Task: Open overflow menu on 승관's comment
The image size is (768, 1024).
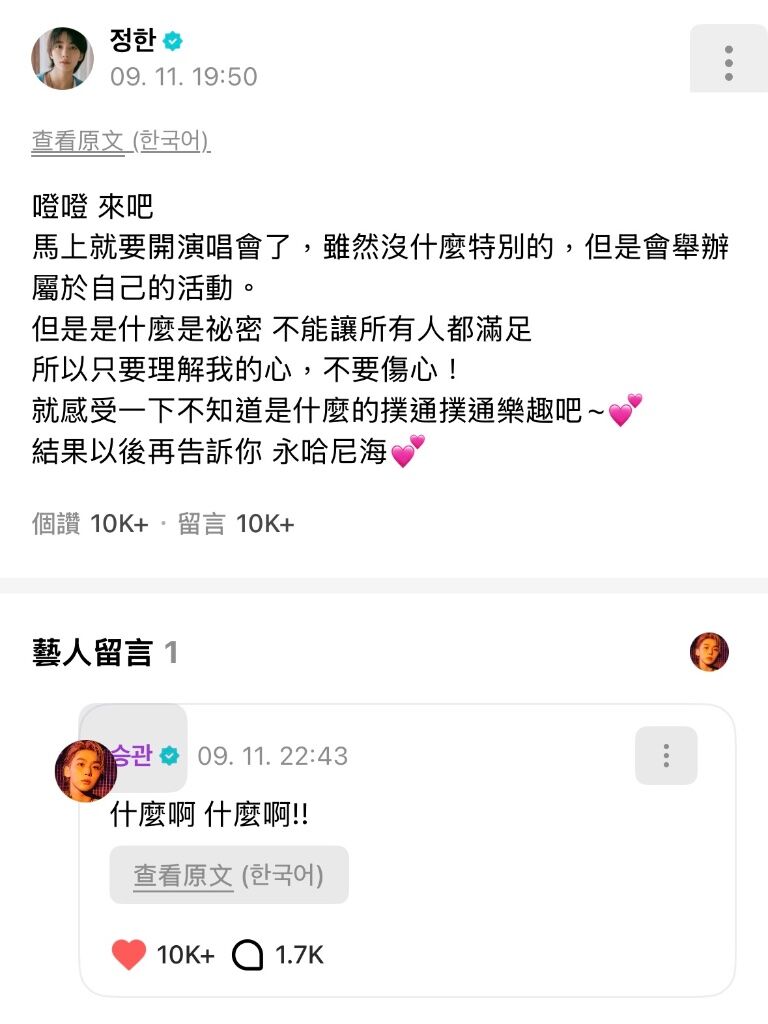Action: coord(666,755)
